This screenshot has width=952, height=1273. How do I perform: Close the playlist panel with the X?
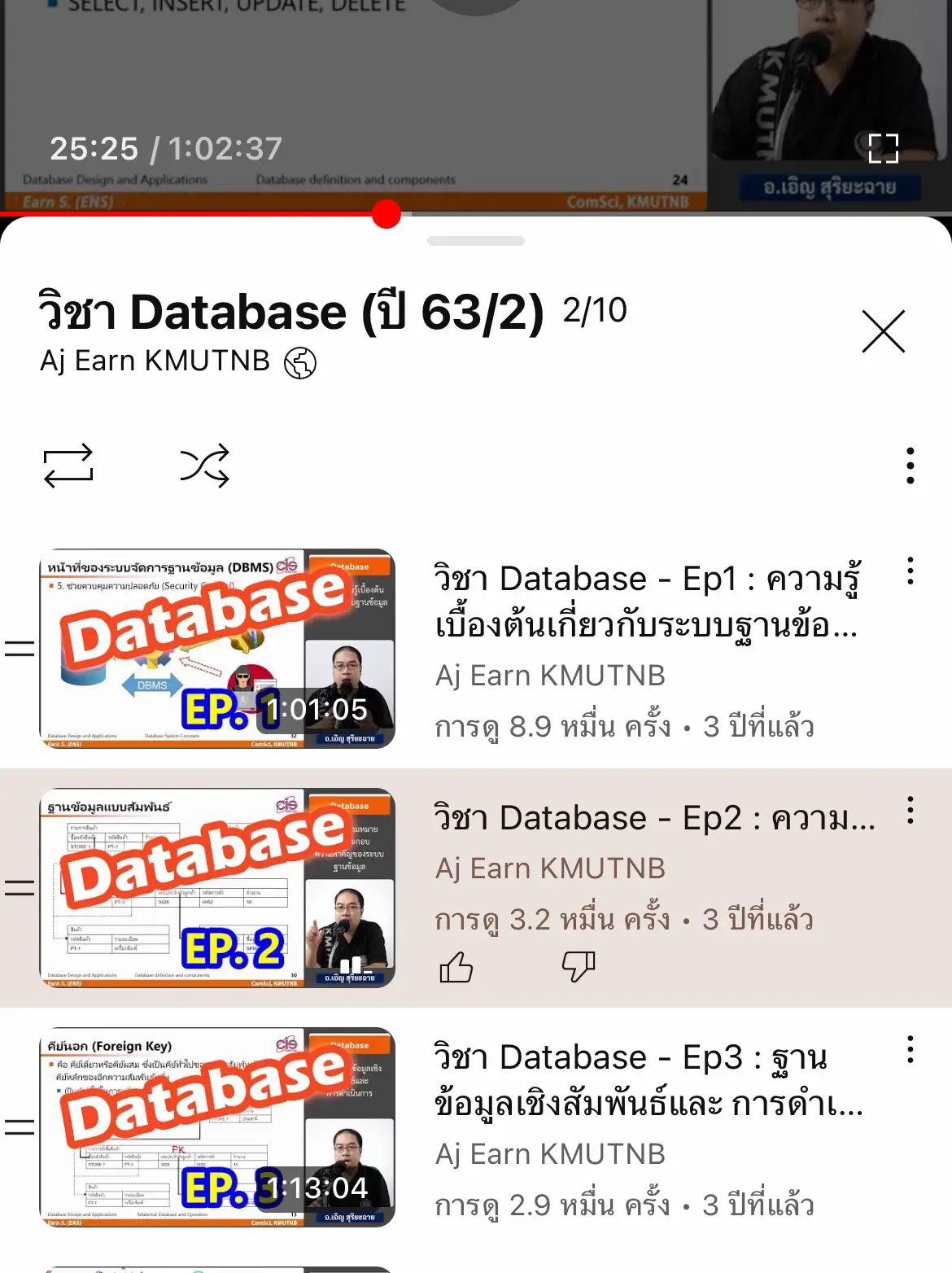point(883,331)
